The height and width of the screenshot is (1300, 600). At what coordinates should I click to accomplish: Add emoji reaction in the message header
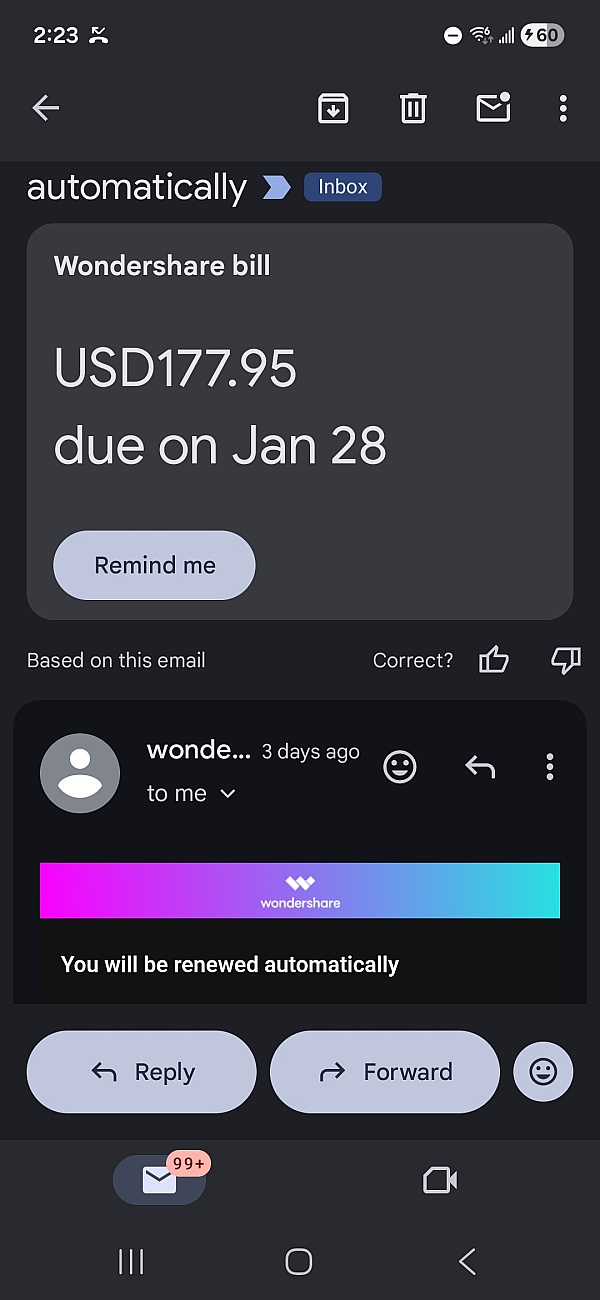point(400,767)
